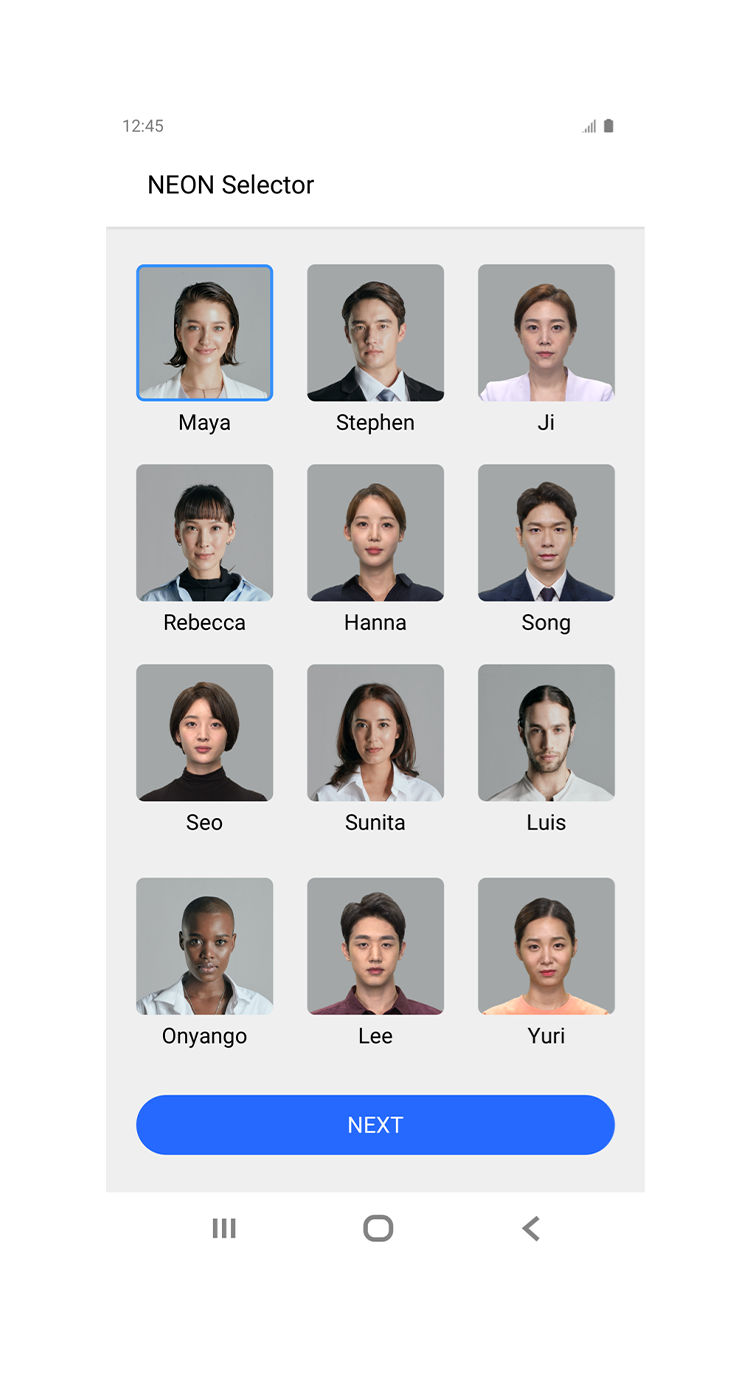Continue with the NEXT button

[x=375, y=1125]
